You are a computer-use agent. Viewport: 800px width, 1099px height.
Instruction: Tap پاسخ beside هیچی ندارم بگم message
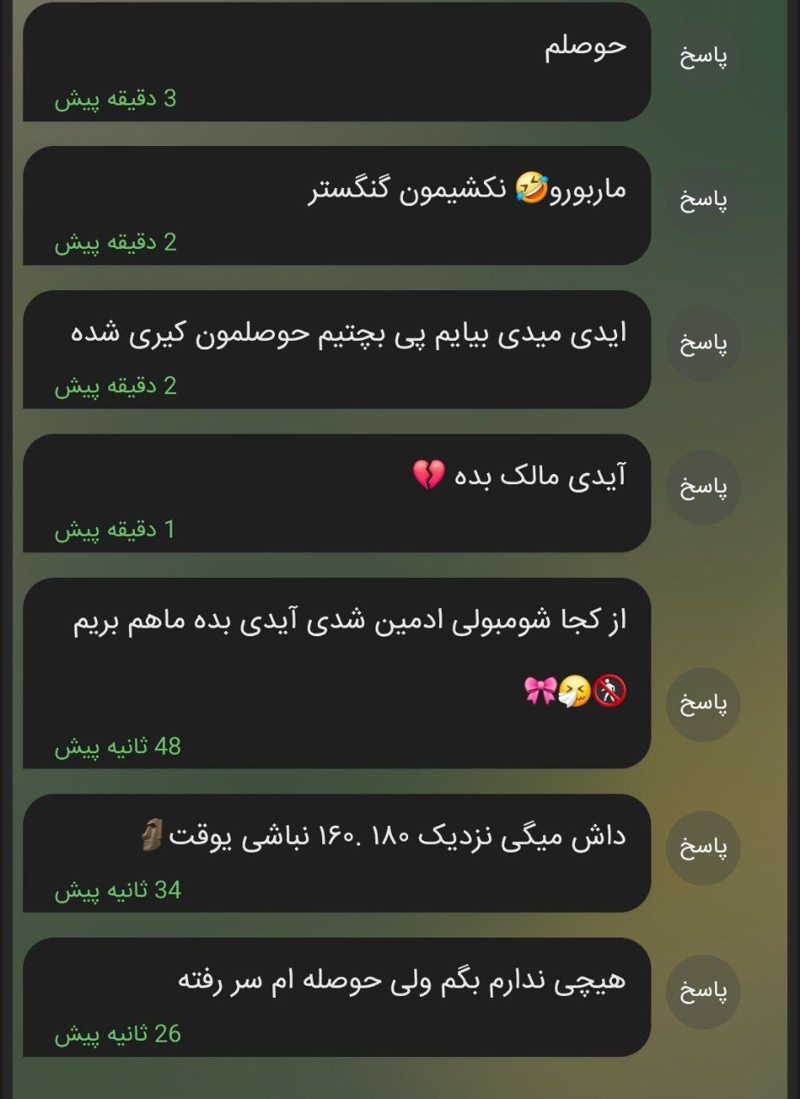point(703,992)
